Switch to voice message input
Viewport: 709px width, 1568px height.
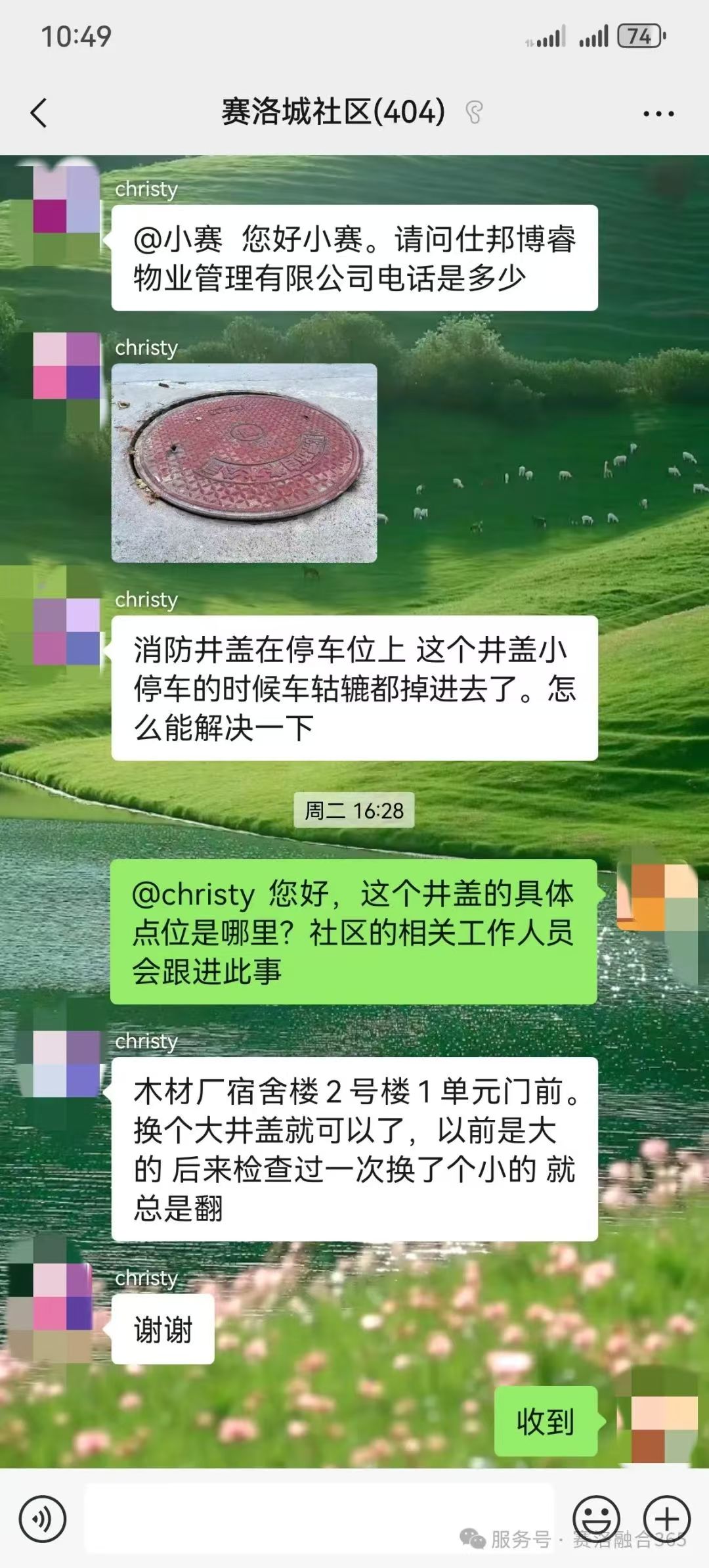pos(43,1518)
